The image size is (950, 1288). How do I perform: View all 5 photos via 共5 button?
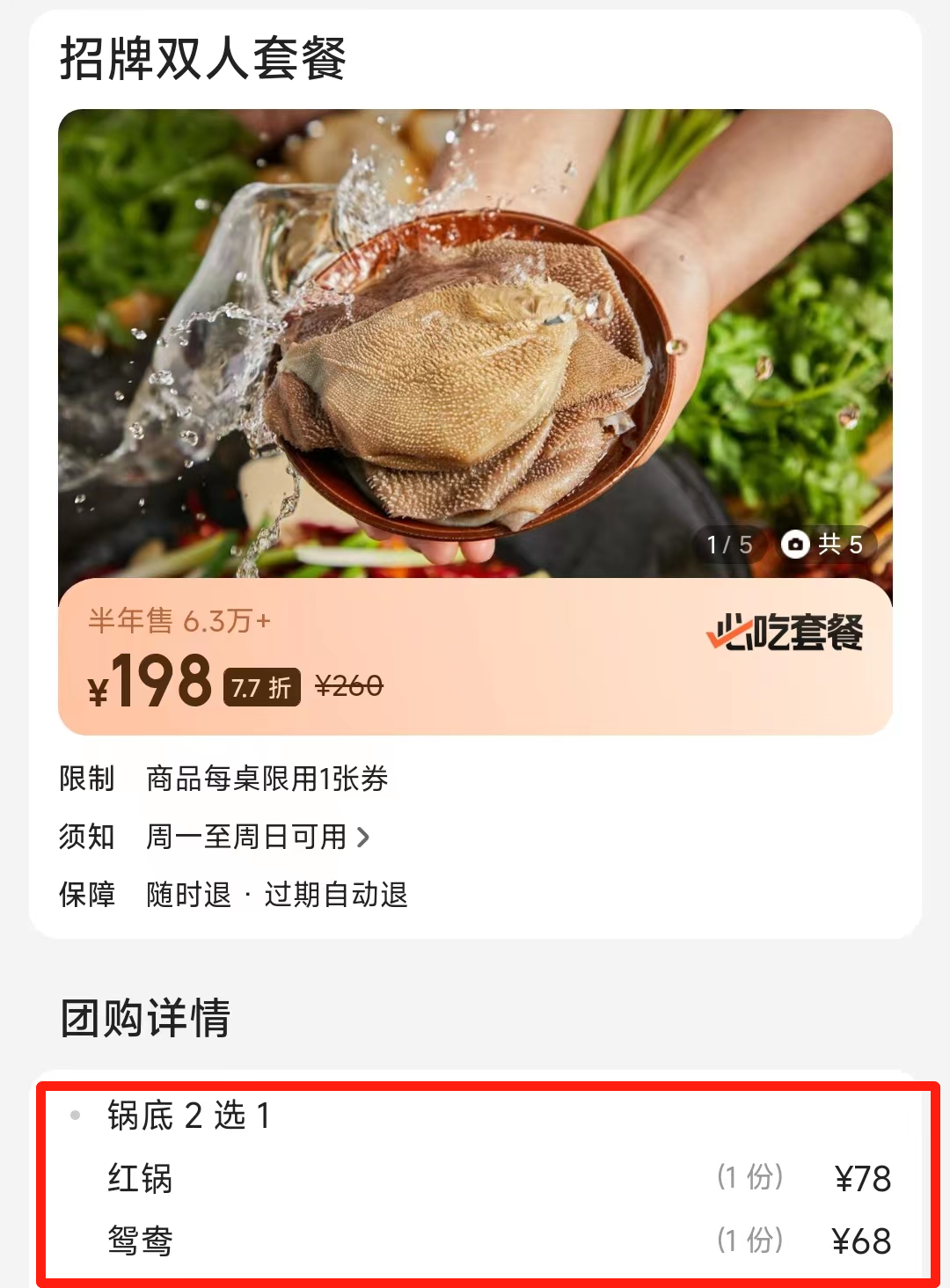pyautogui.click(x=823, y=545)
